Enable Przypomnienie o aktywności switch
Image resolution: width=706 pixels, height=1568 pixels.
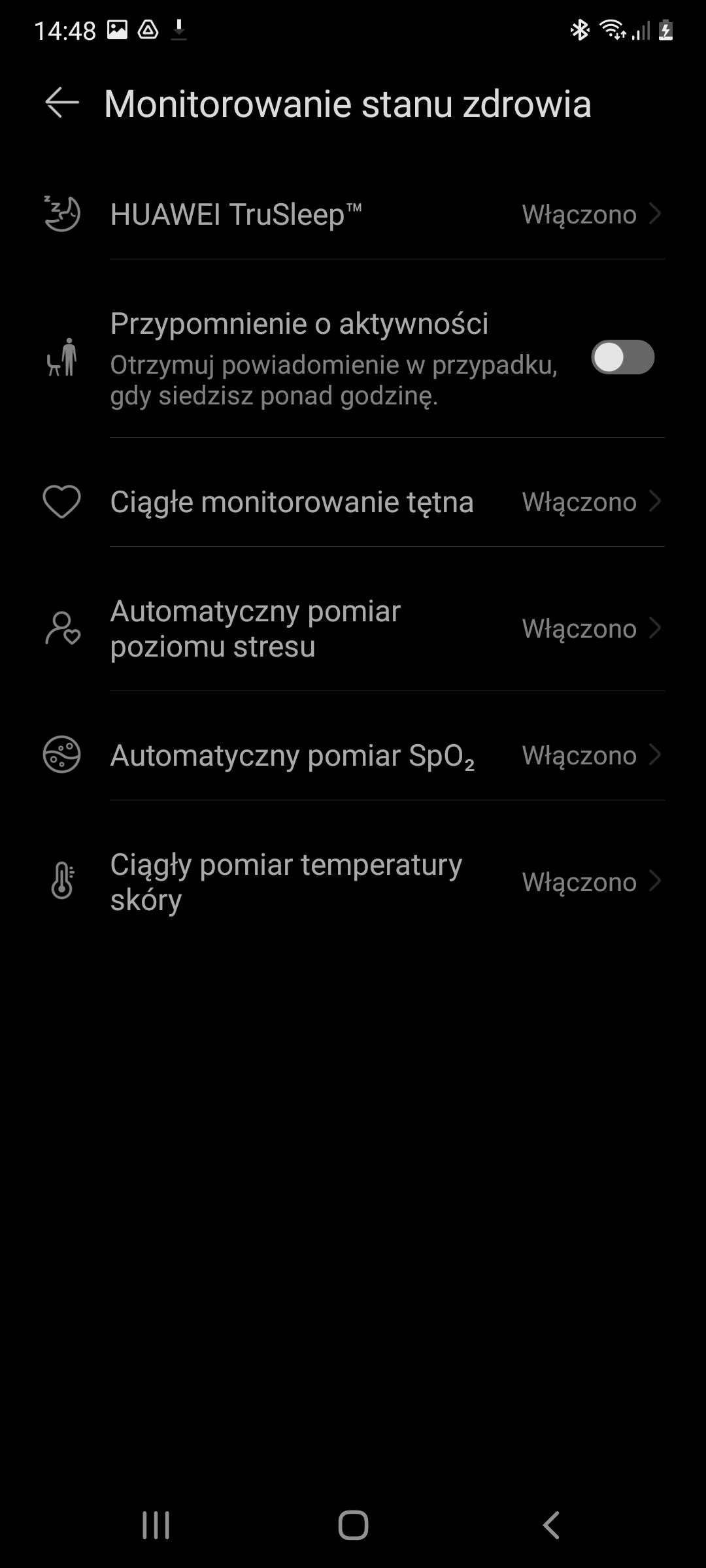click(622, 357)
